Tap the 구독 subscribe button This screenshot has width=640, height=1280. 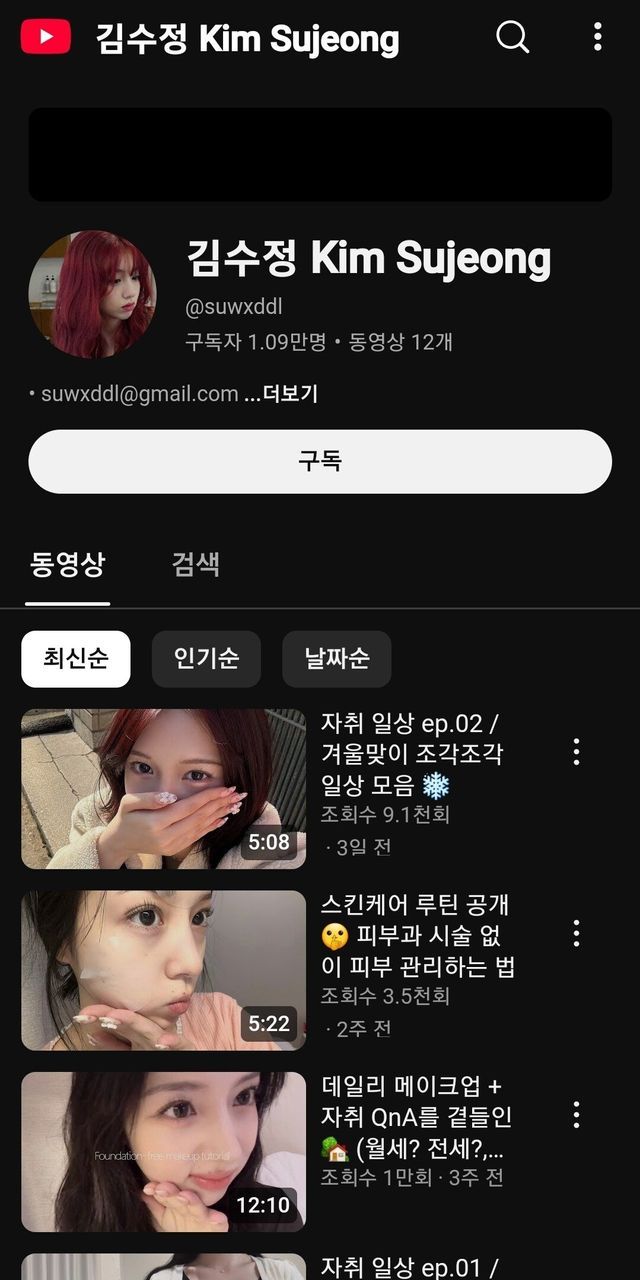pyautogui.click(x=320, y=461)
